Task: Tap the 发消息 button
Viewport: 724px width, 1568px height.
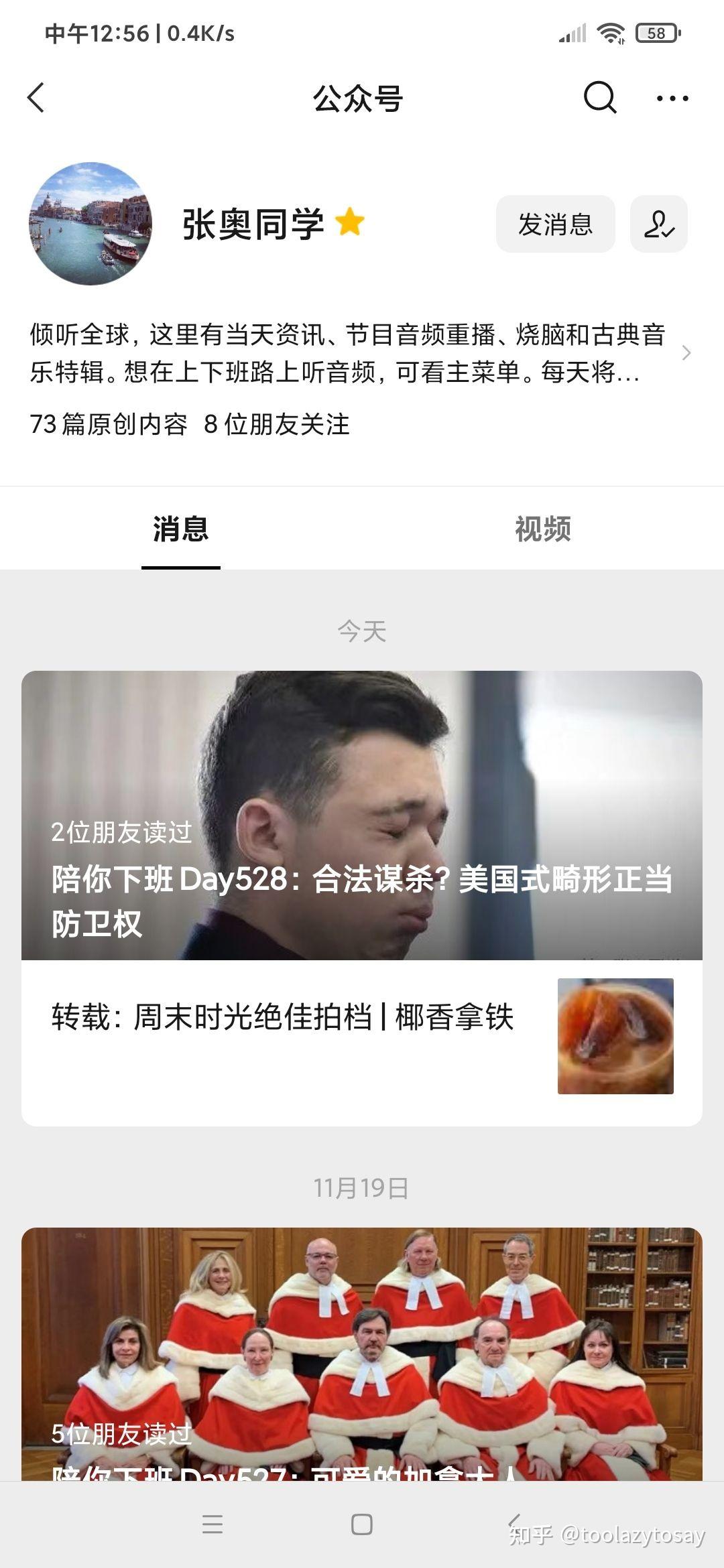Action: tap(554, 225)
